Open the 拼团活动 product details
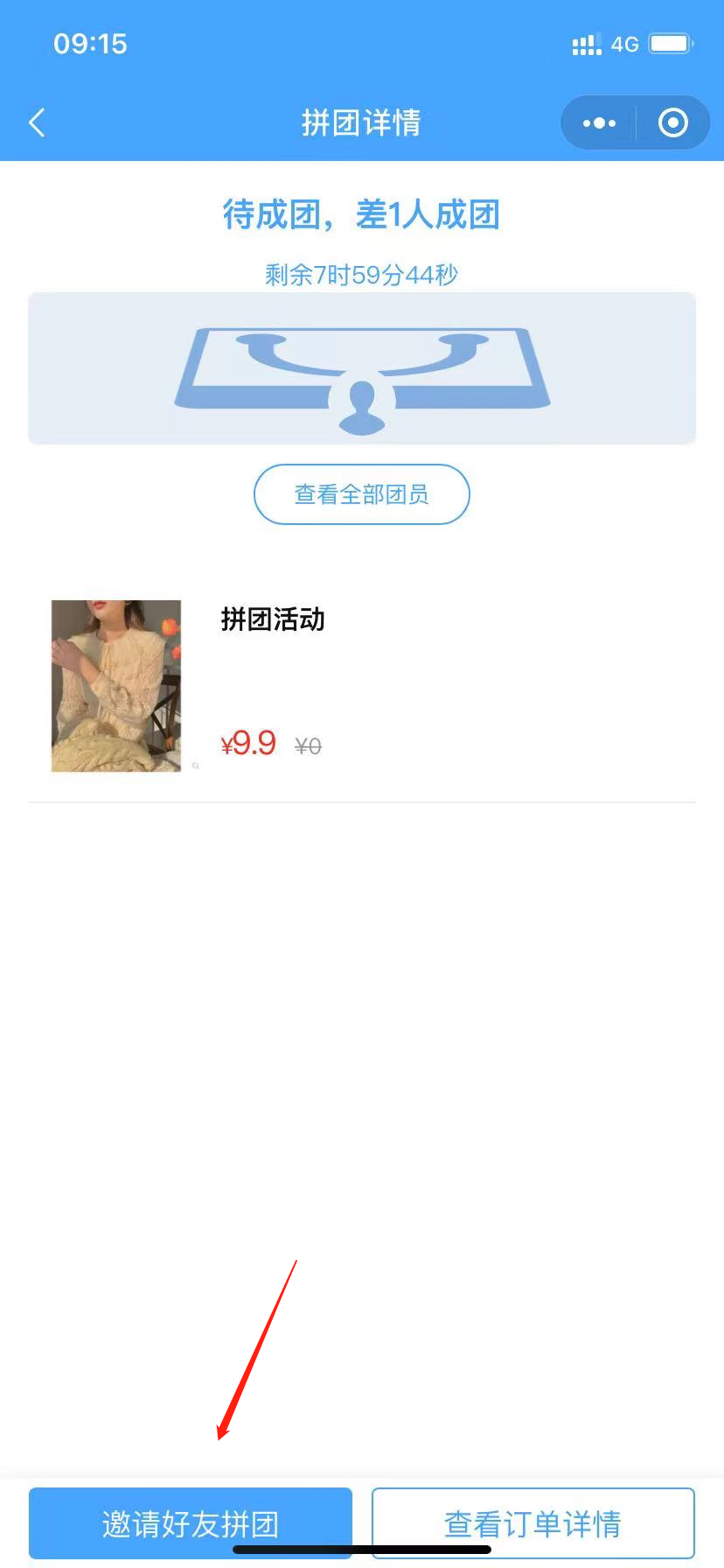Image resolution: width=724 pixels, height=1568 pixels. (x=273, y=620)
